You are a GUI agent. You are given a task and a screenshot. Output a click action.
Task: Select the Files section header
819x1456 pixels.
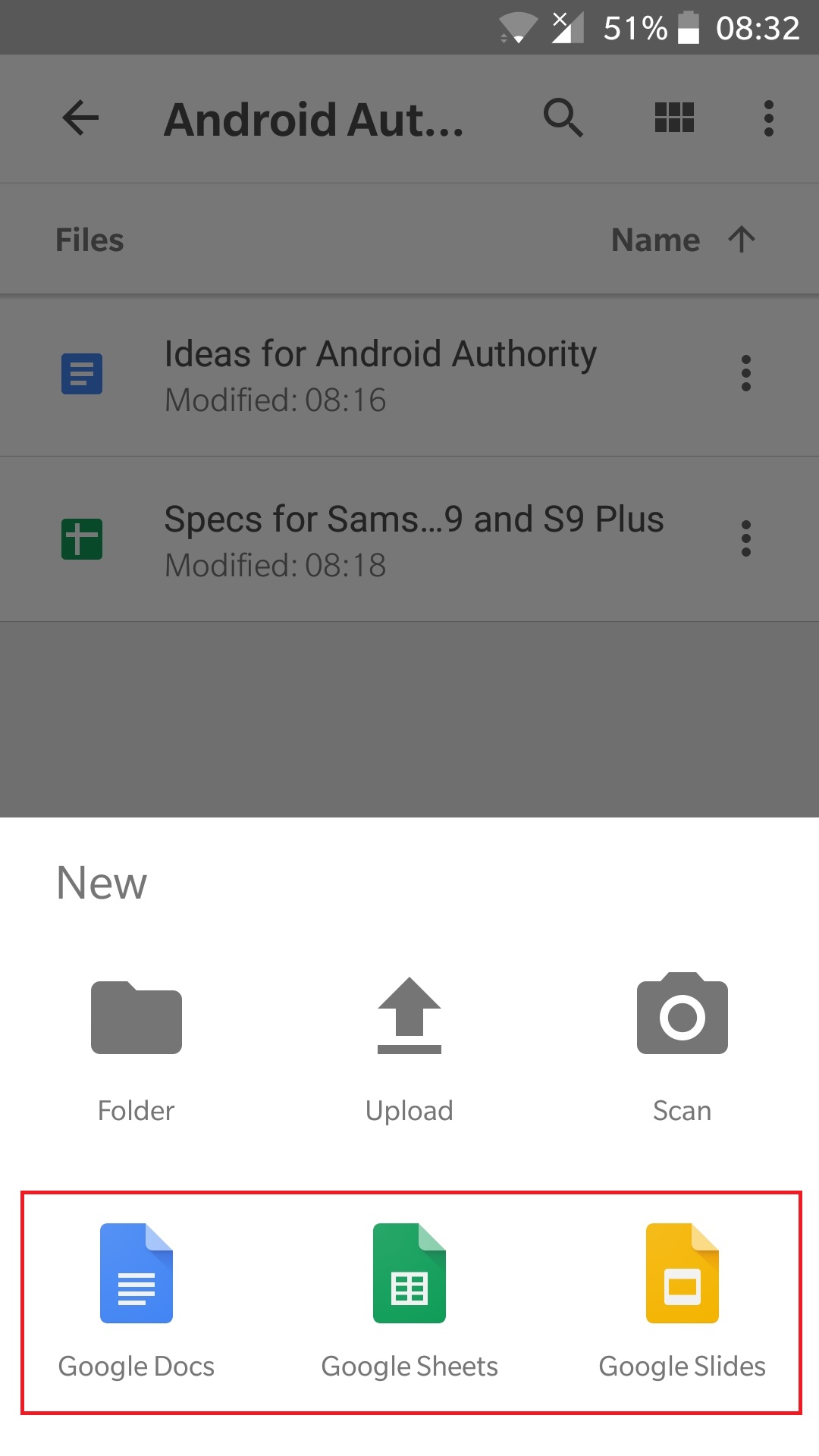click(x=89, y=239)
